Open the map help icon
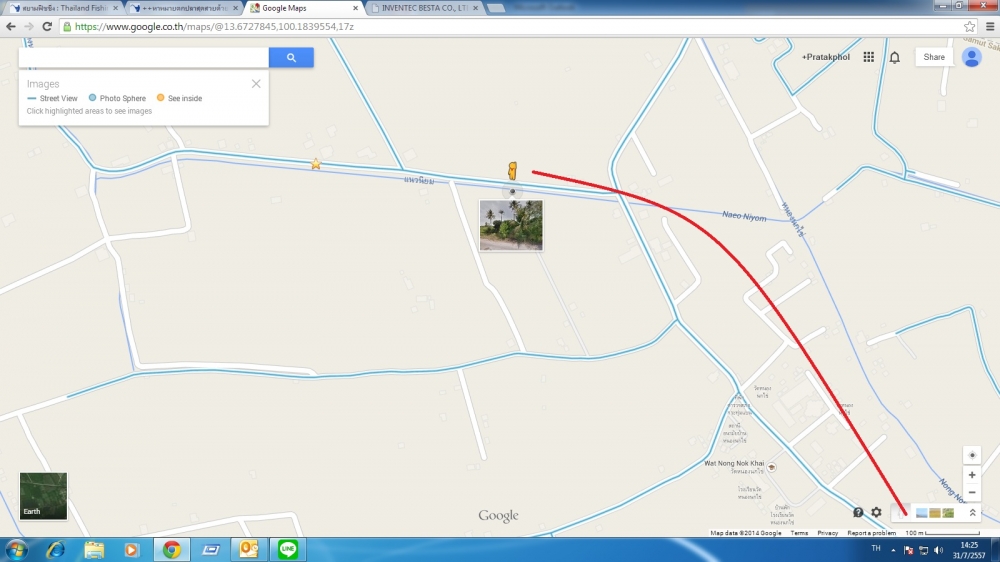Screen dimensions: 1000x562 coord(858,512)
